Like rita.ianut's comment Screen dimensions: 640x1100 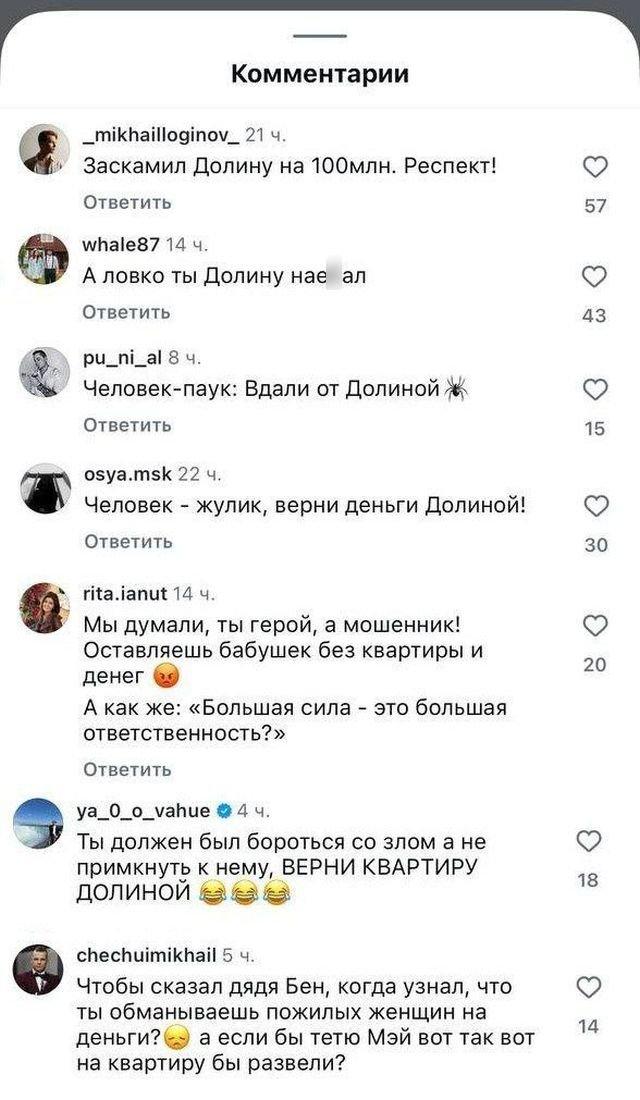tap(595, 626)
